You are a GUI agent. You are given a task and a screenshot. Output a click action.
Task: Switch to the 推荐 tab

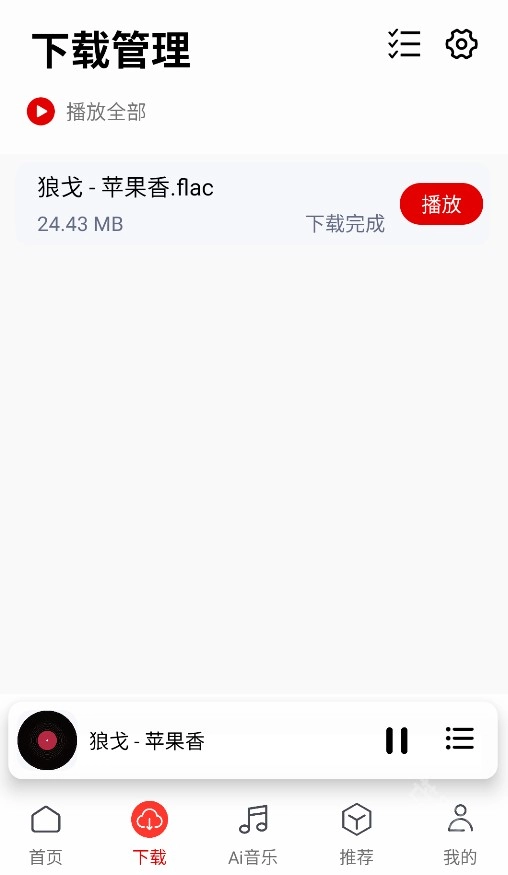[356, 835]
